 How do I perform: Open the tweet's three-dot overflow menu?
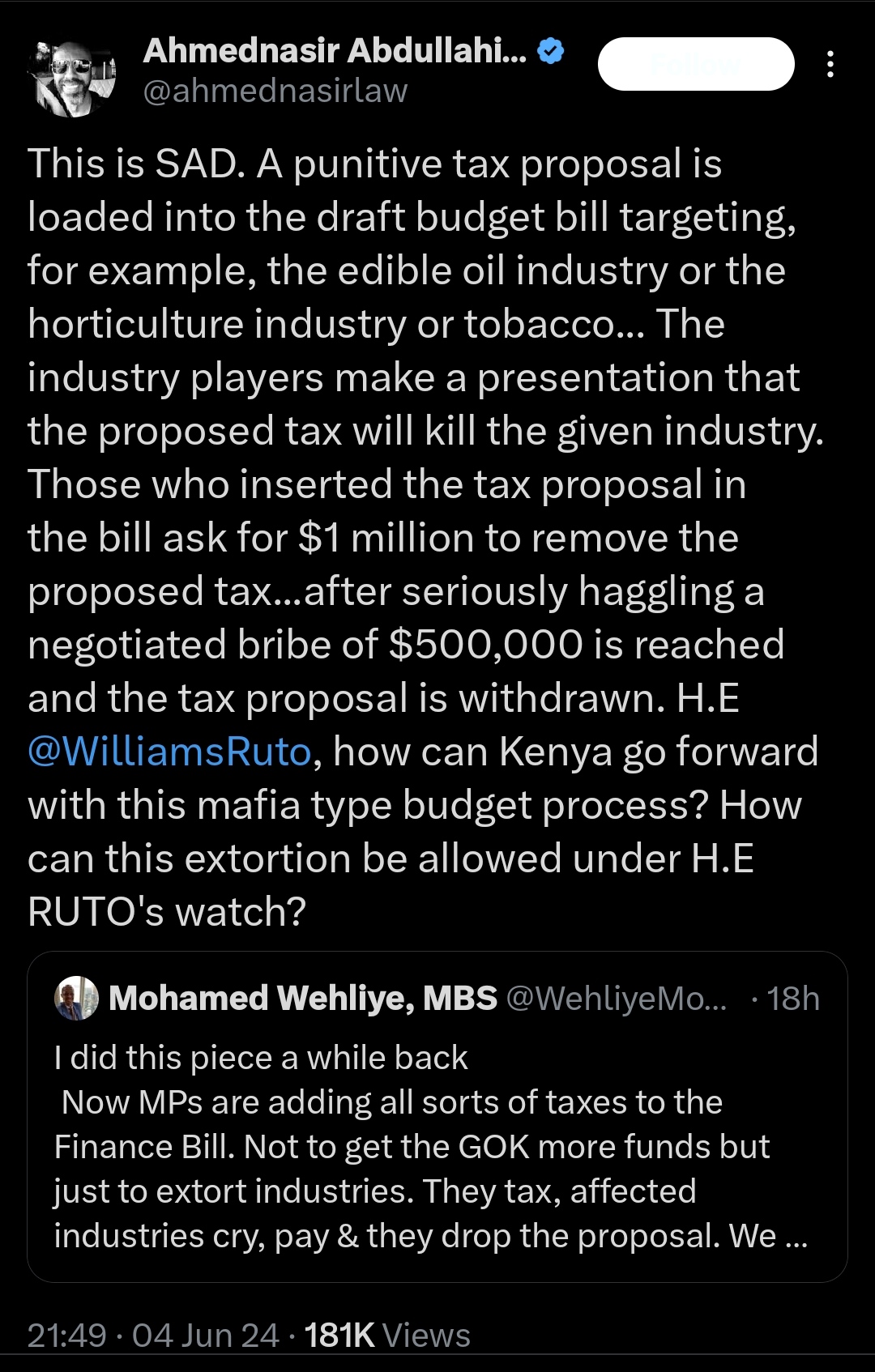[830, 64]
